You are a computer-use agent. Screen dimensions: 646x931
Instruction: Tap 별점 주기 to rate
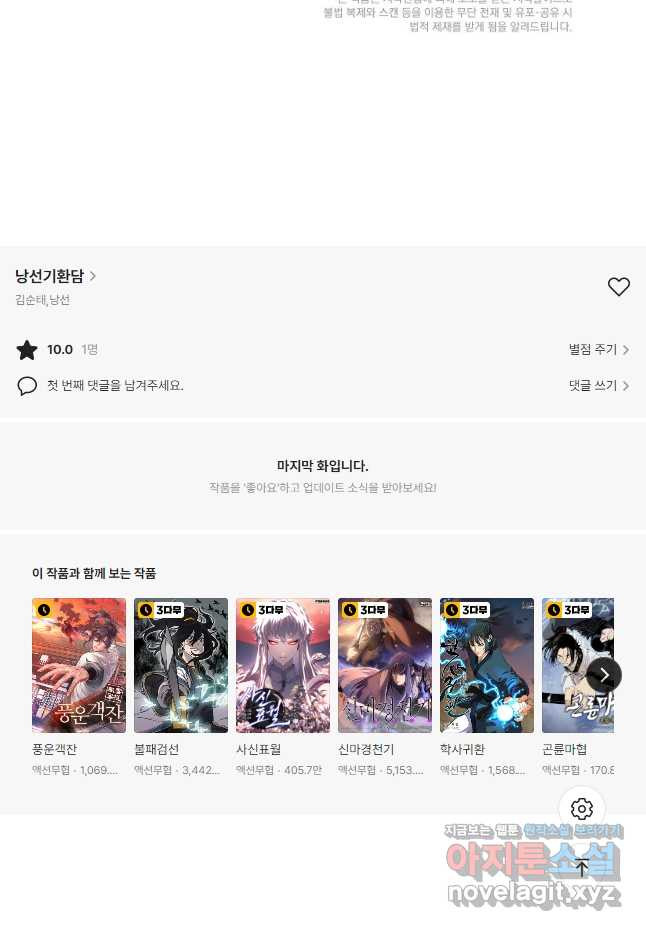pyautogui.click(x=598, y=350)
